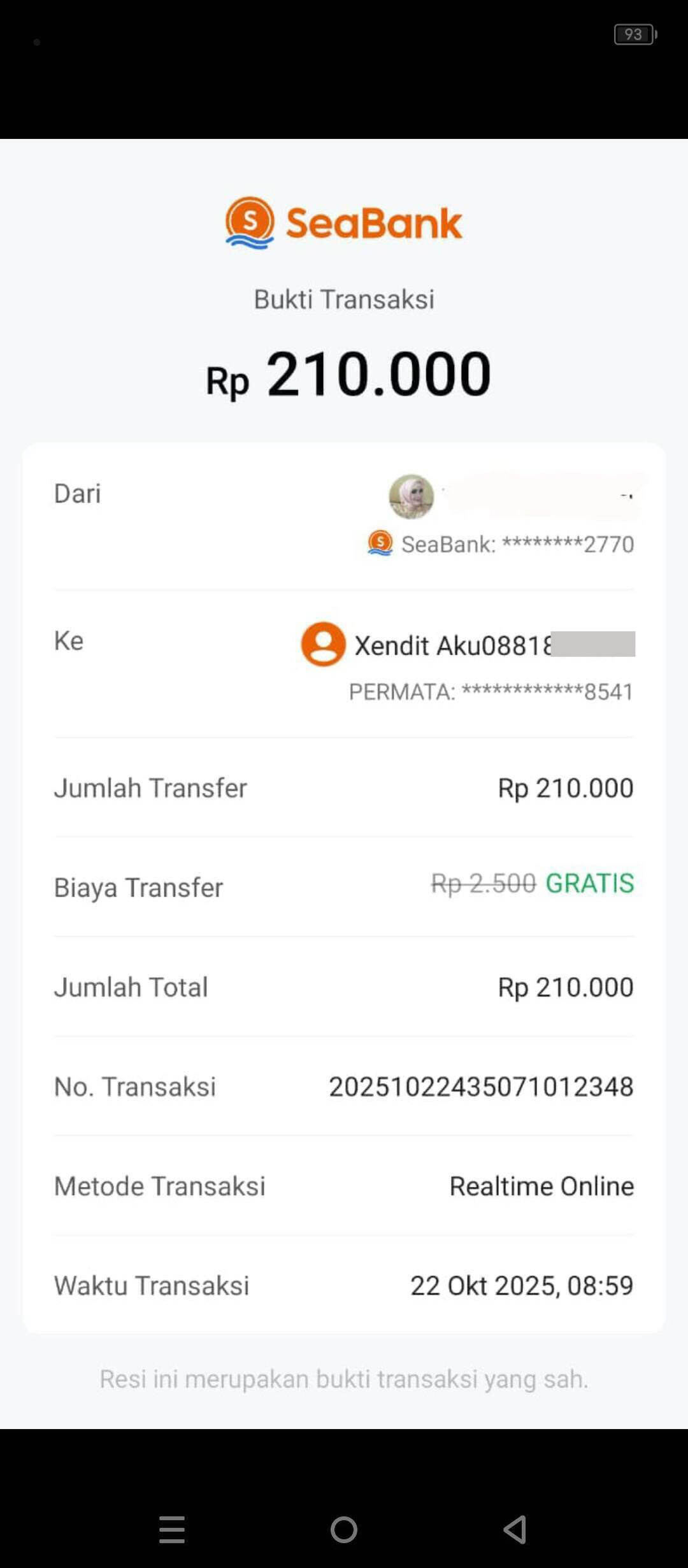
Task: Go back using the system back button
Action: coord(515,1529)
